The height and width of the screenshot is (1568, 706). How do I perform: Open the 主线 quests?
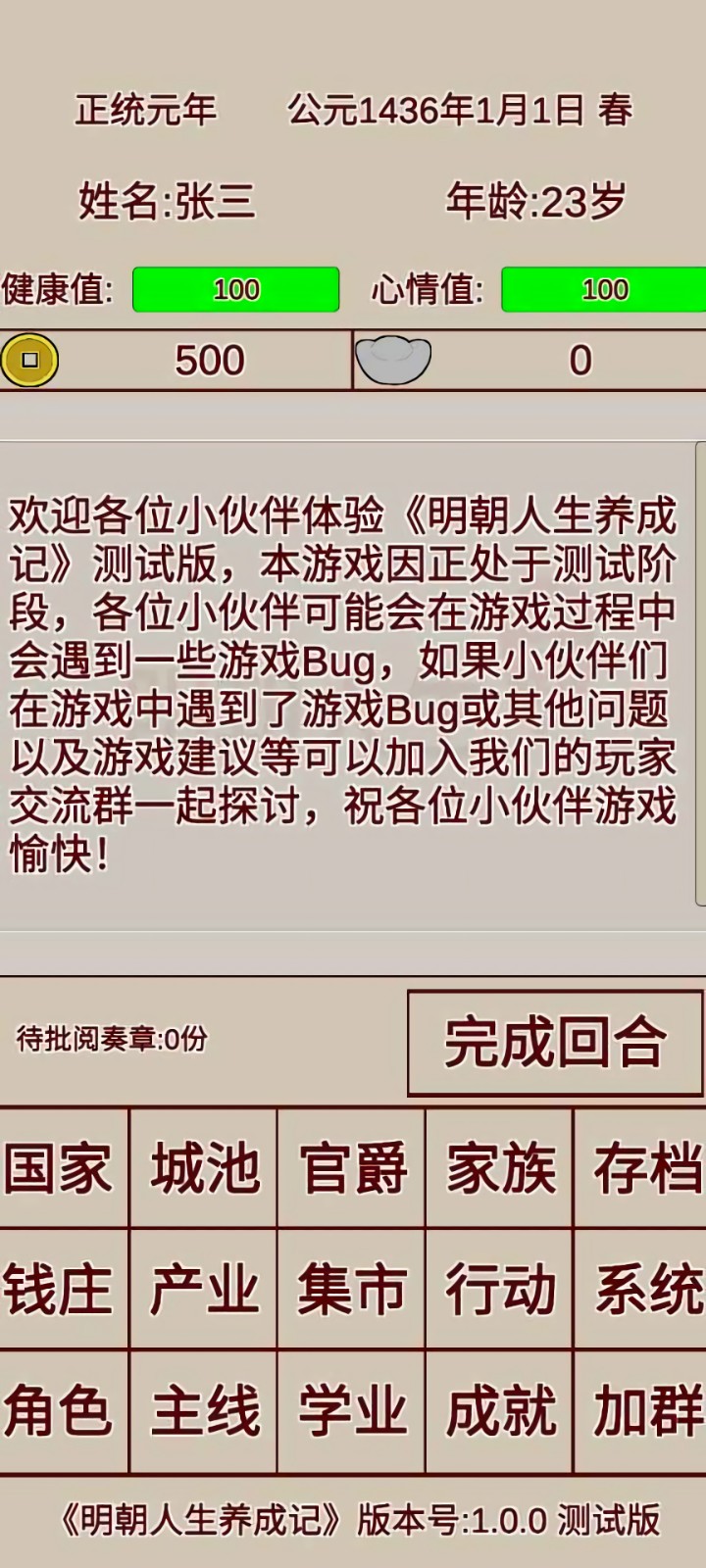pos(204,1411)
